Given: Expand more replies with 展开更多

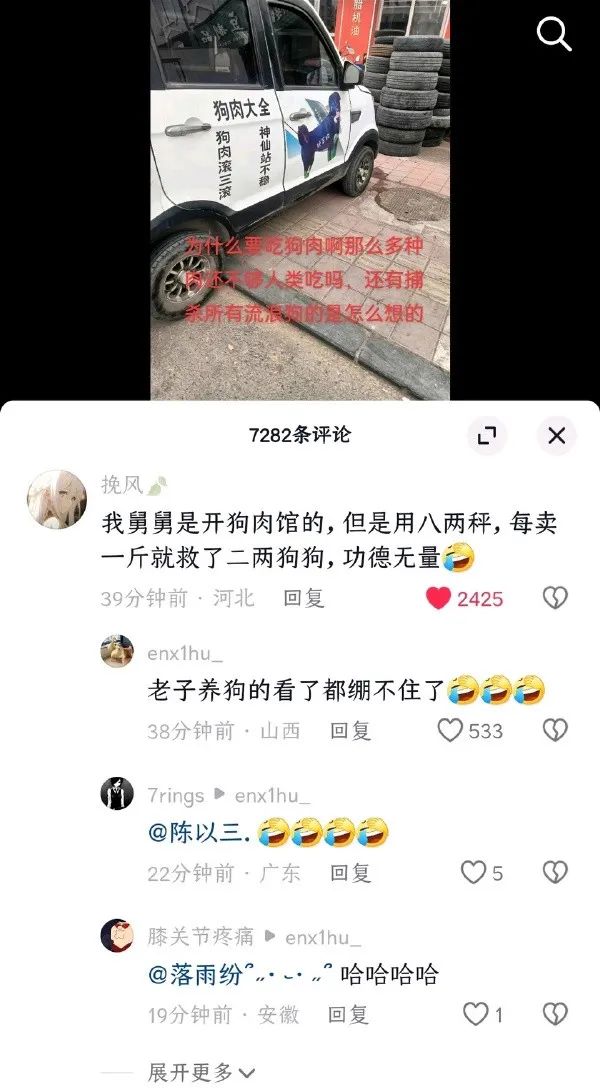Looking at the screenshot, I should pyautogui.click(x=201, y=1073).
